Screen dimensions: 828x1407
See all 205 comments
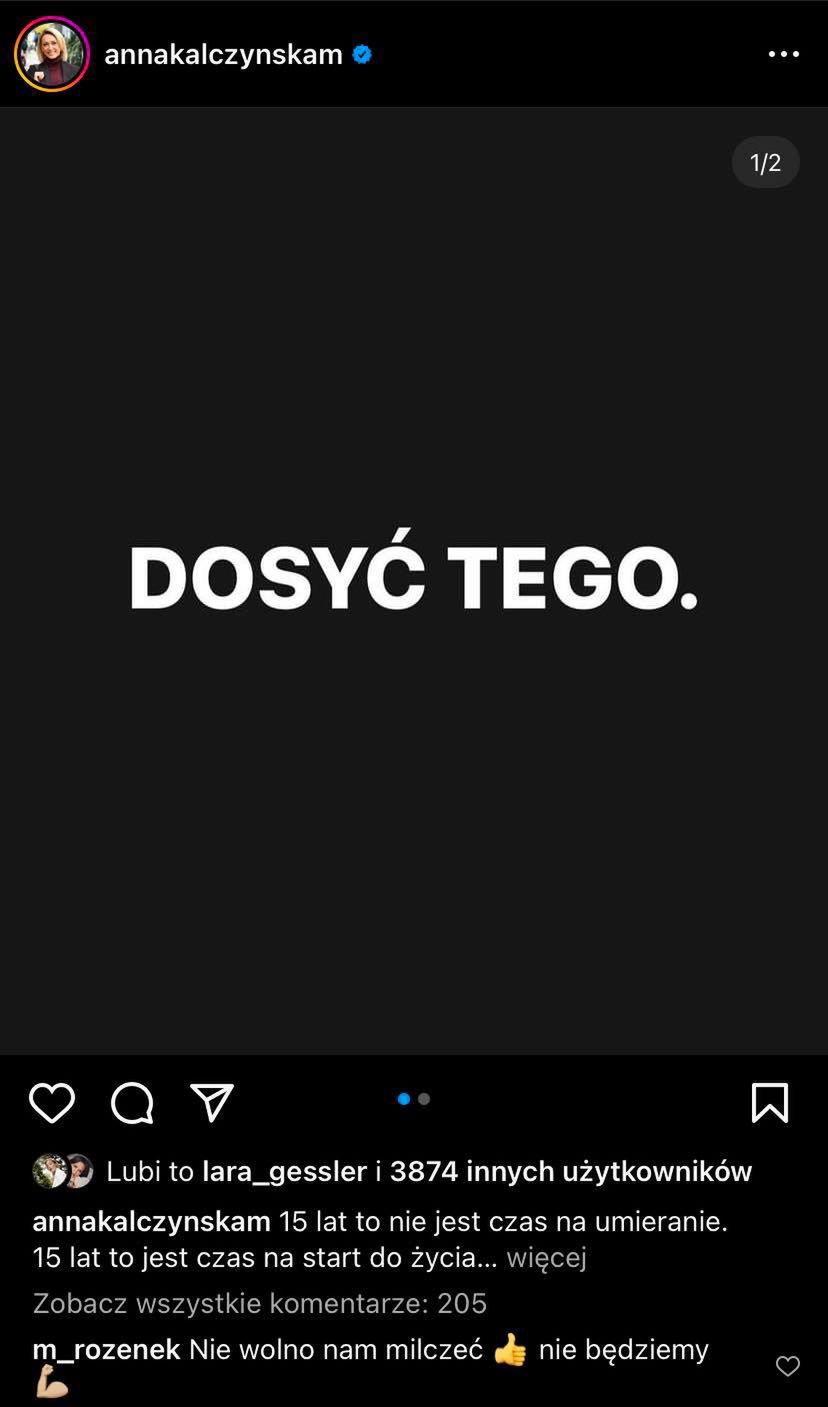tap(260, 1303)
